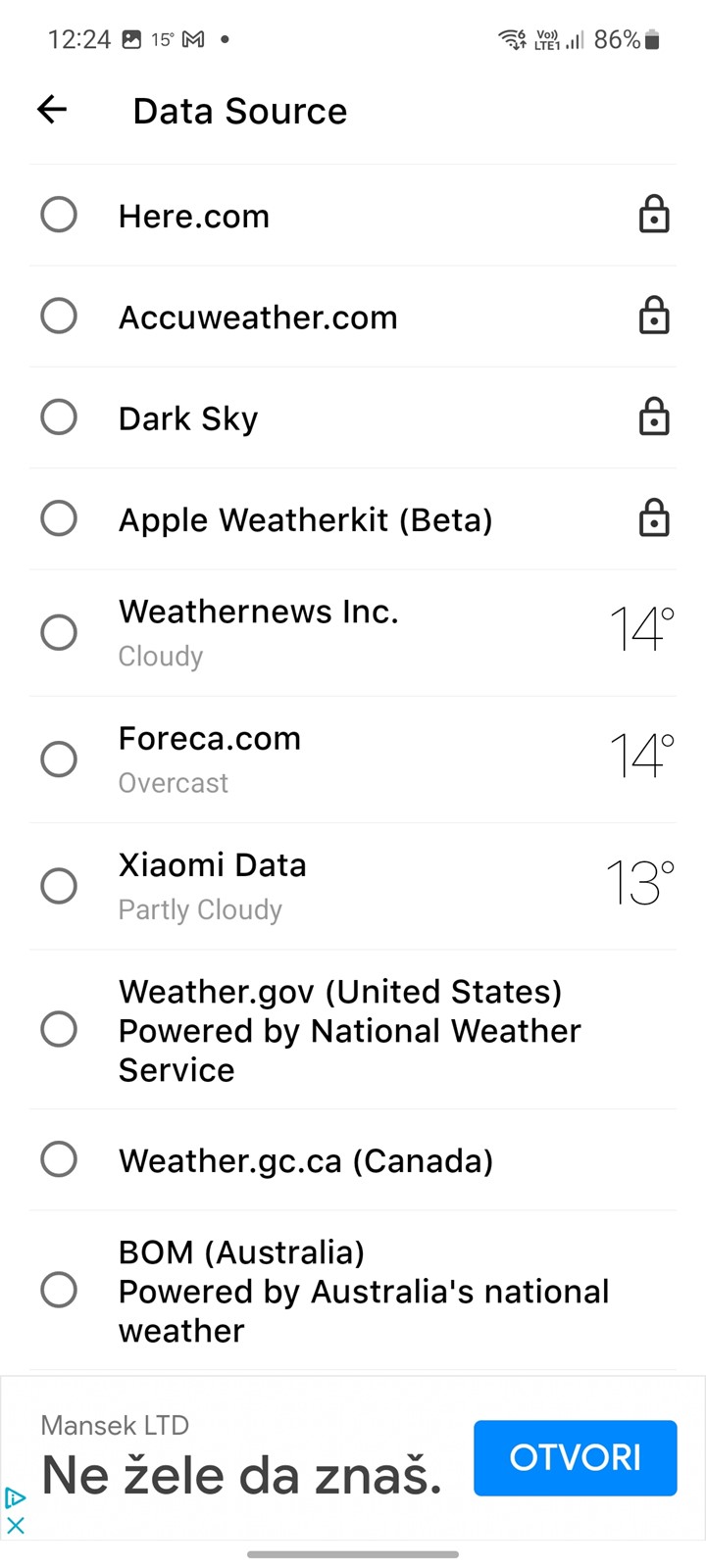Pick BOM (Australia) data source
Viewport: 706px width, 1568px height.
353,1290
